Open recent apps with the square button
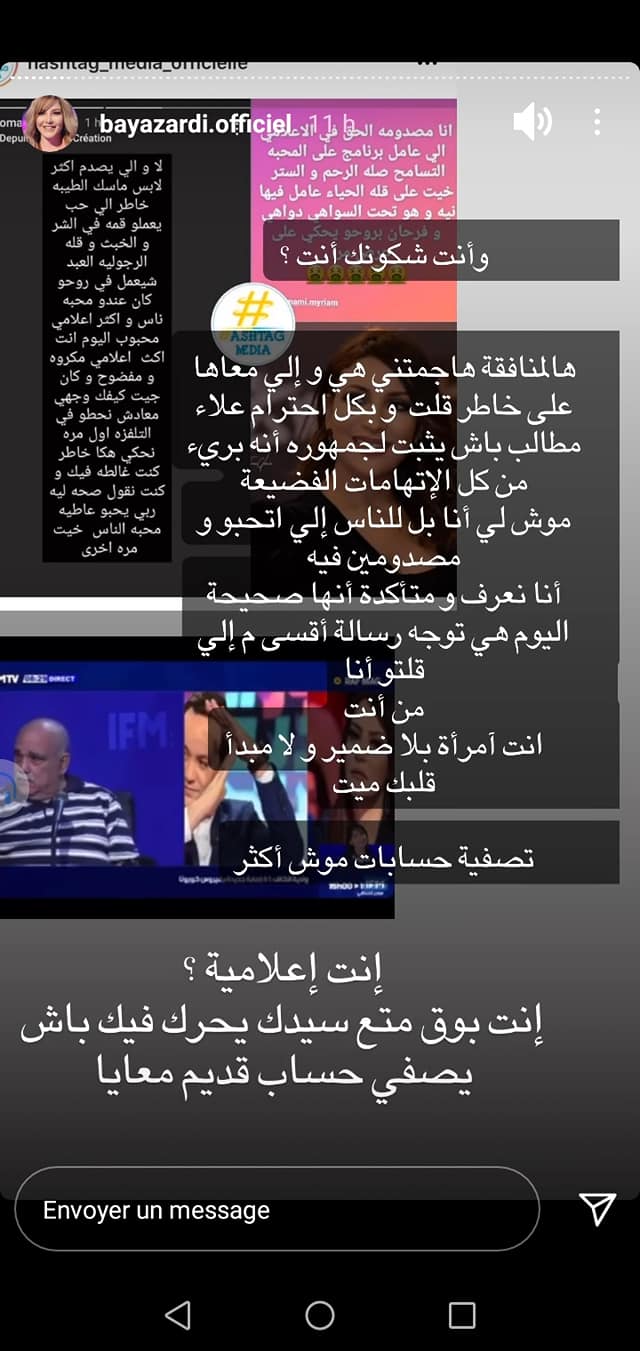Viewport: 640px width, 1351px height. click(x=461, y=1314)
